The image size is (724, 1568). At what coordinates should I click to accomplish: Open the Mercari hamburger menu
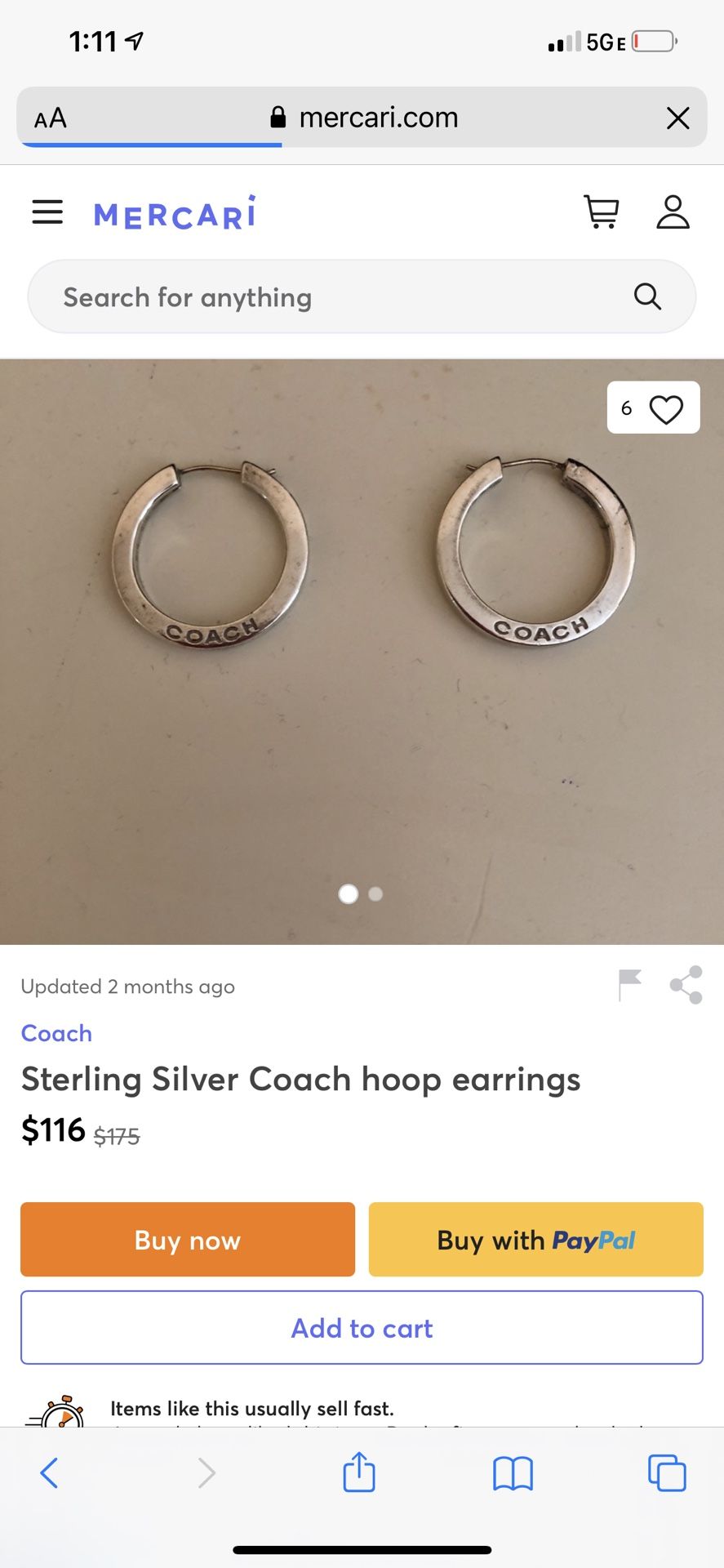47,212
